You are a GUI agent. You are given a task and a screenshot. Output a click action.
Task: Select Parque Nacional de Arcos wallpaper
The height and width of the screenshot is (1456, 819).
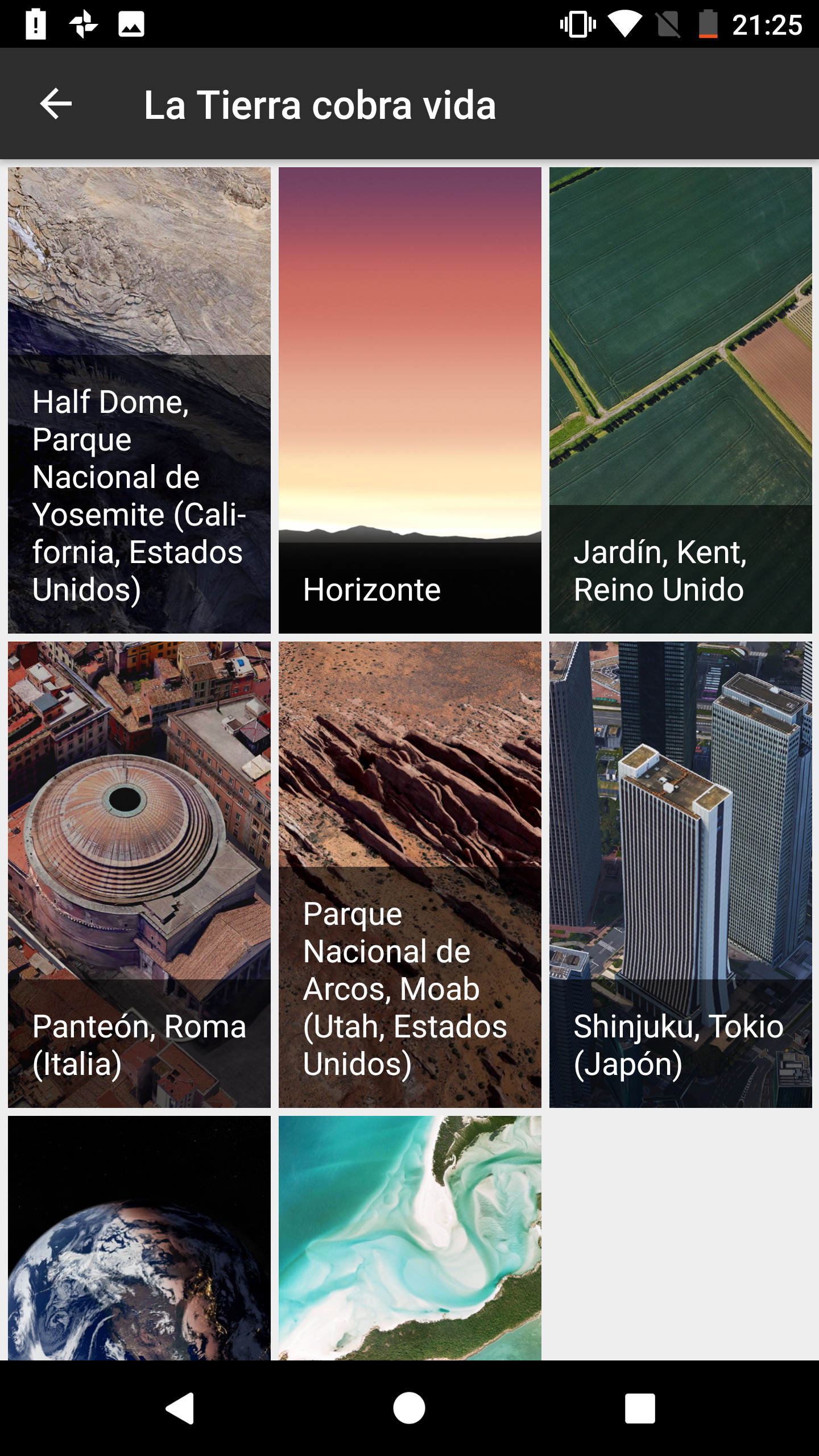[409, 874]
